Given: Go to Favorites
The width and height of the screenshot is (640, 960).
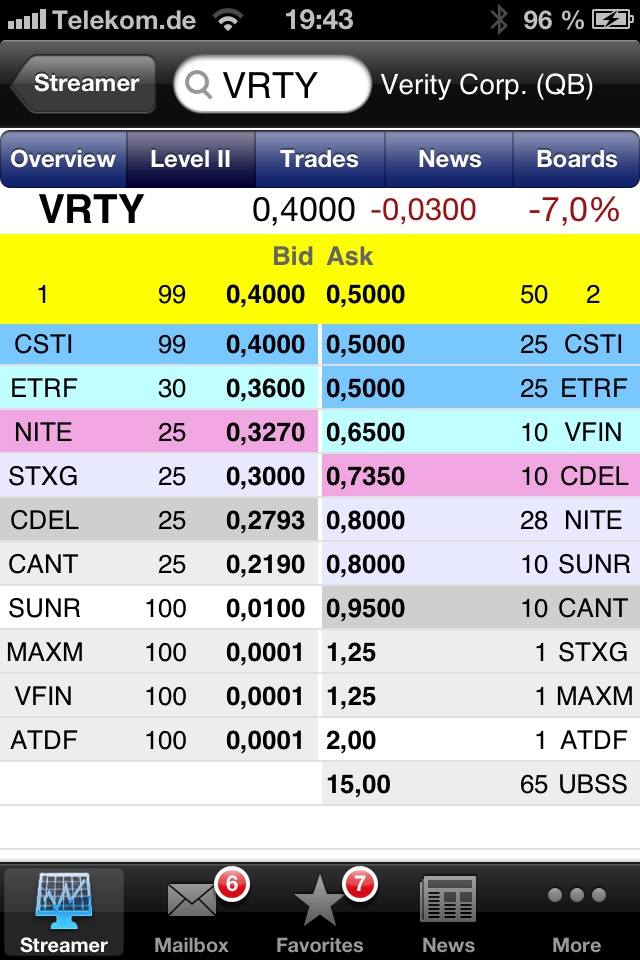Looking at the screenshot, I should point(320,912).
